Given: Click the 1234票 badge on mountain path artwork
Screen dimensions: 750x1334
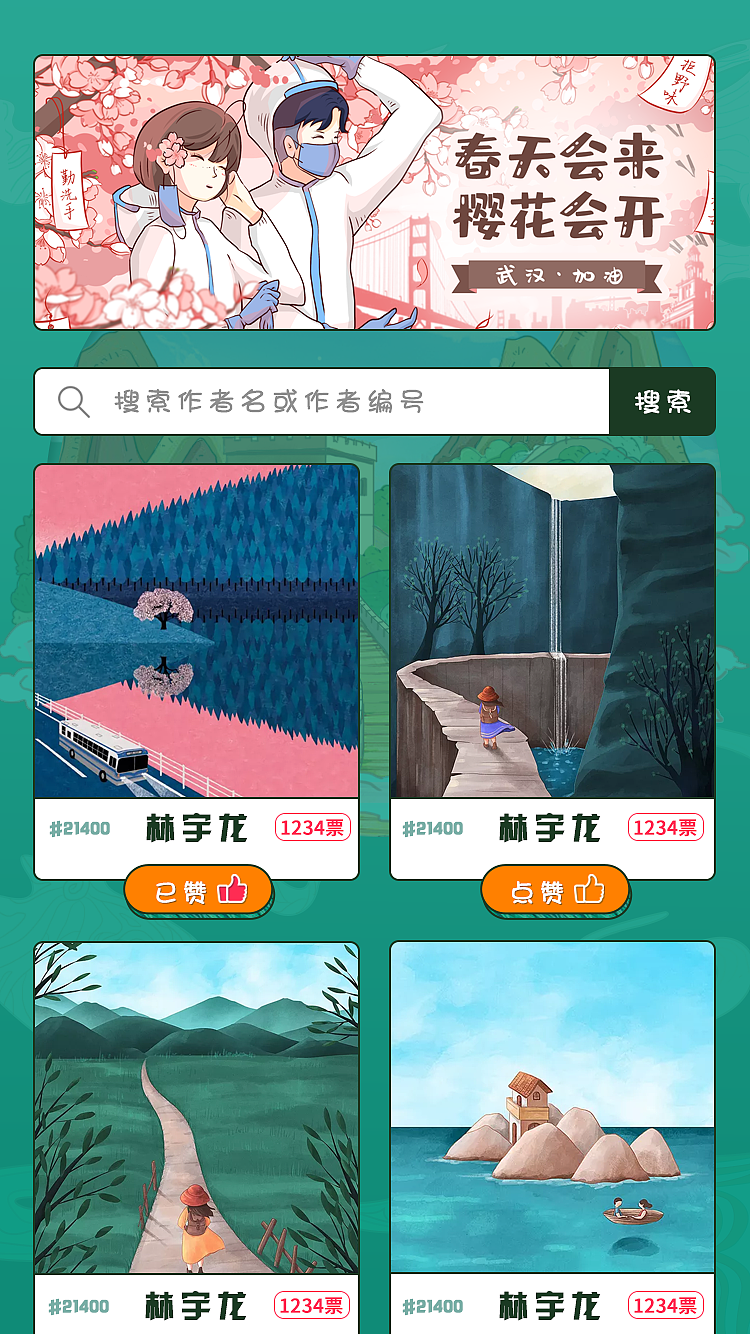Looking at the screenshot, I should click(x=311, y=1303).
